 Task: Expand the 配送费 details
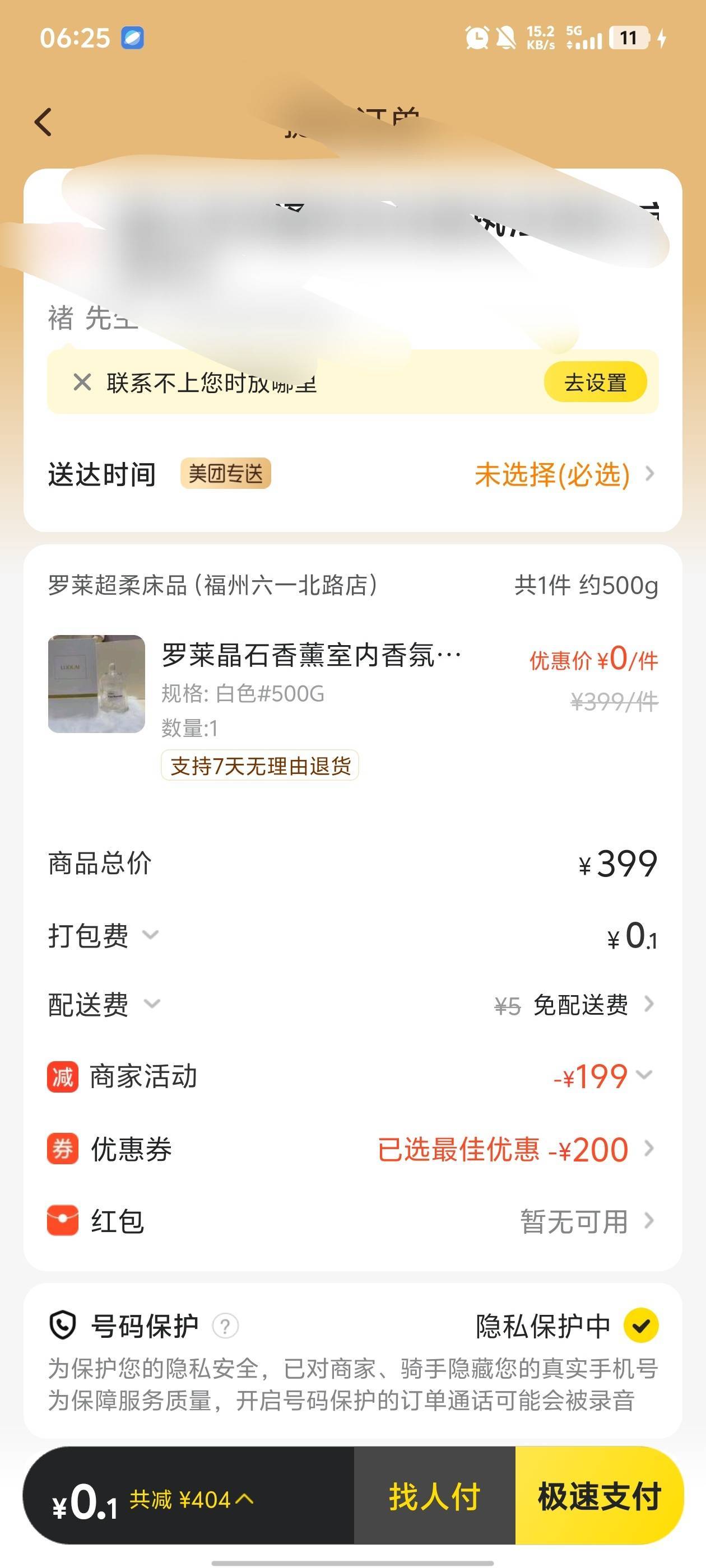(x=151, y=1004)
